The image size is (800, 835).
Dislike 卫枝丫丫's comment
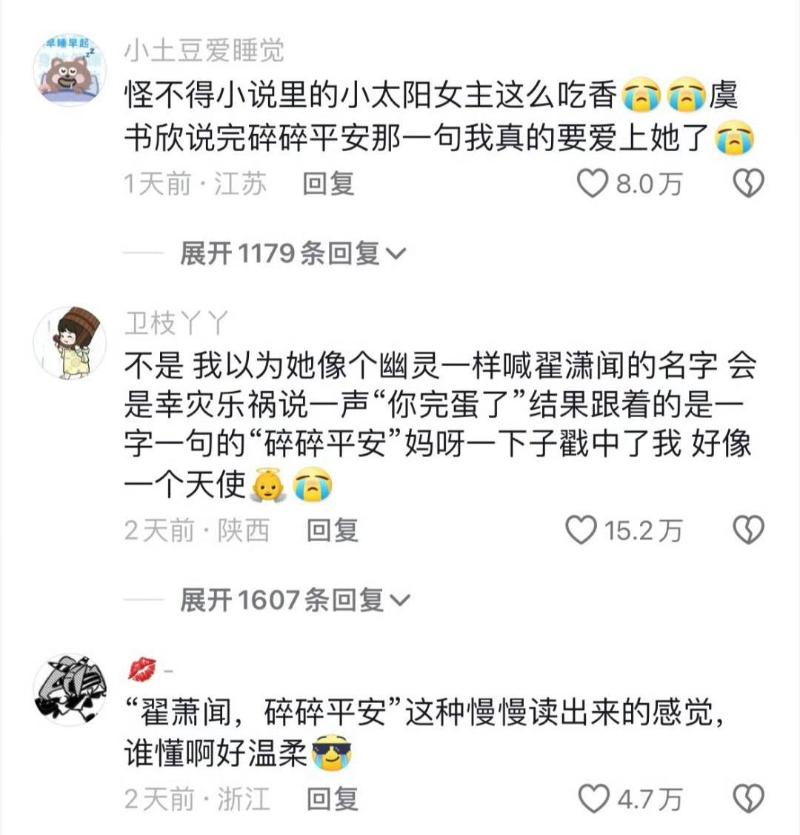pos(748,530)
